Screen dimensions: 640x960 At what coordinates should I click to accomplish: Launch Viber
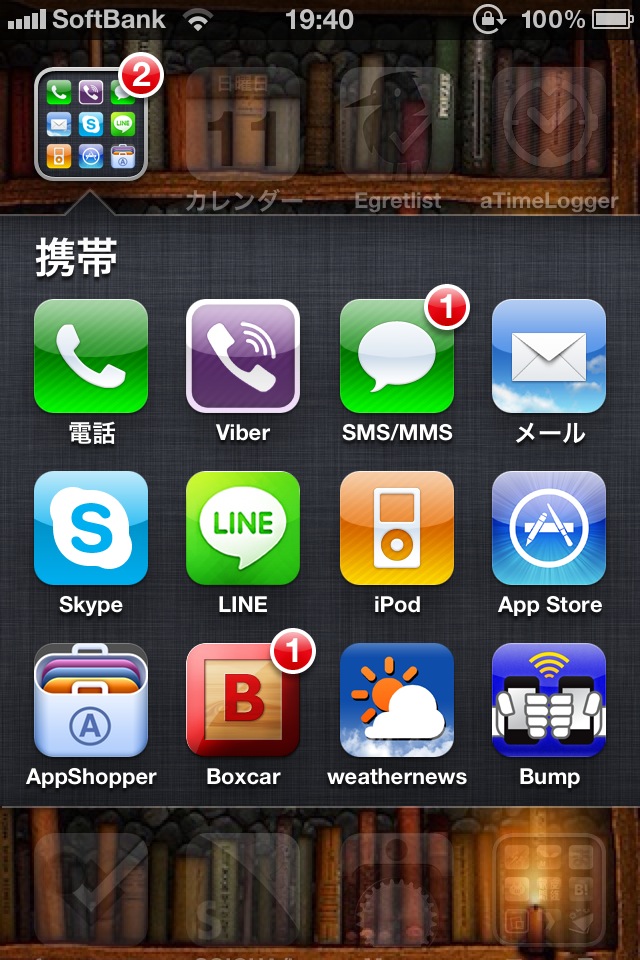243,356
